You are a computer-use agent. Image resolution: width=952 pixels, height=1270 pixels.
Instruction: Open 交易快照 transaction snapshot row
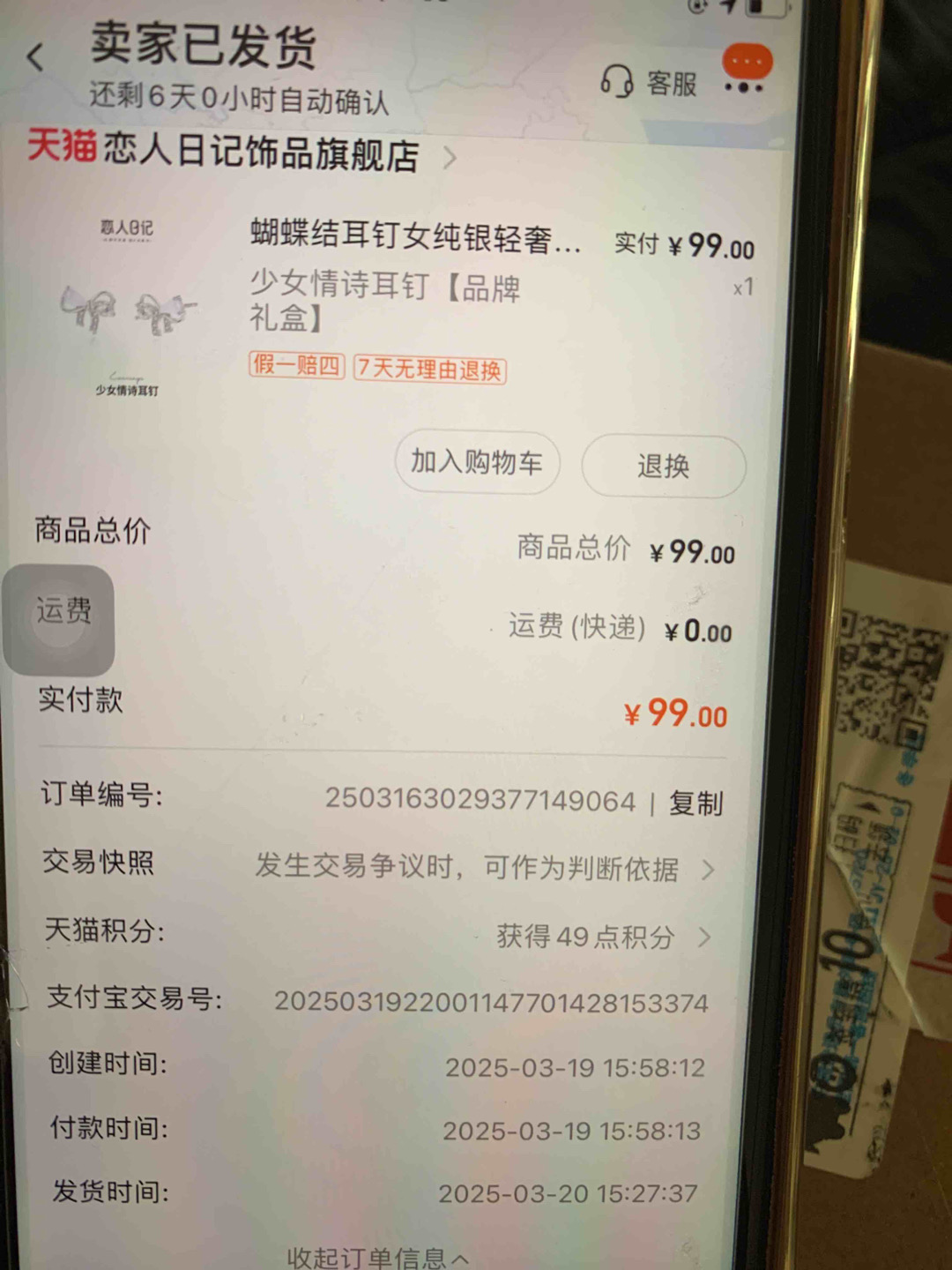pos(467,867)
